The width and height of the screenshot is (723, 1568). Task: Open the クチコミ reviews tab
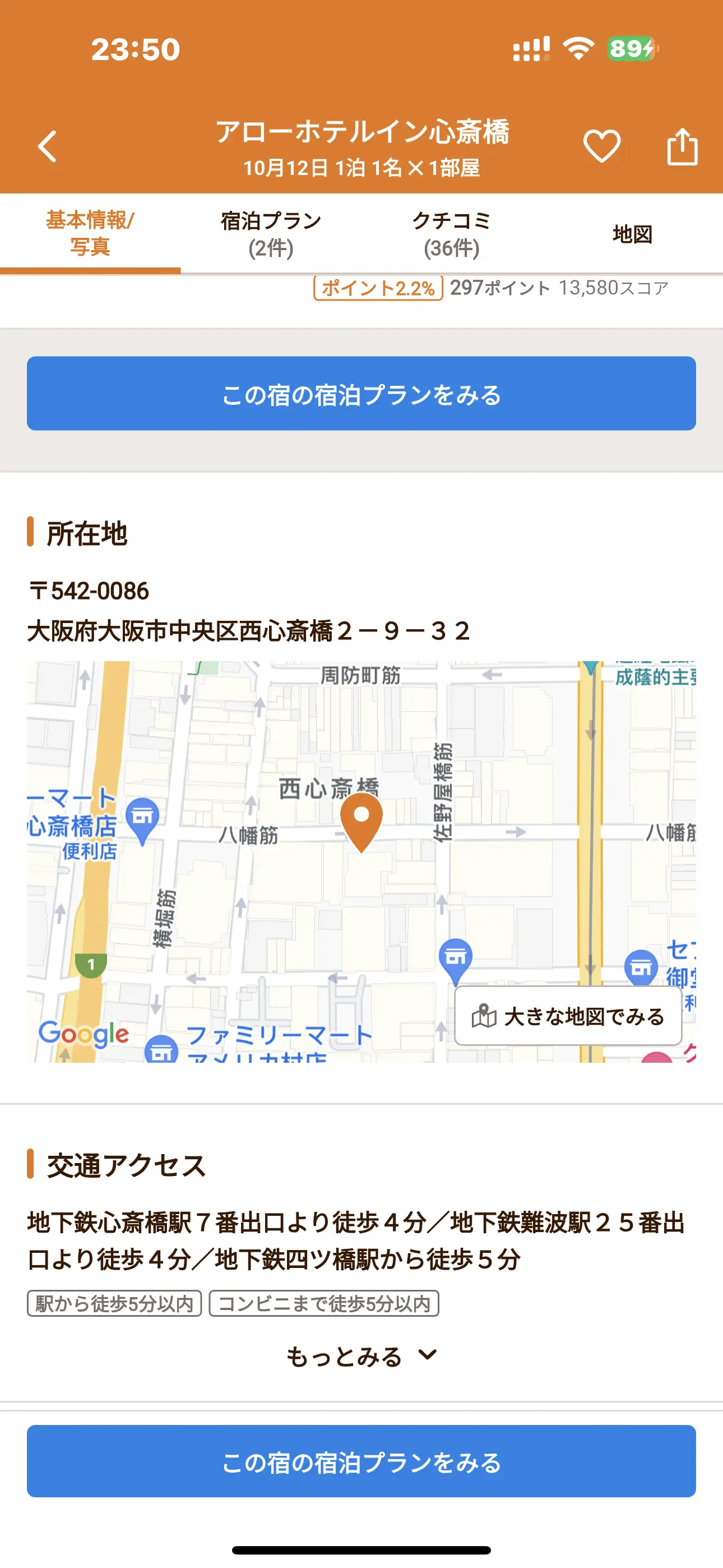(x=452, y=234)
